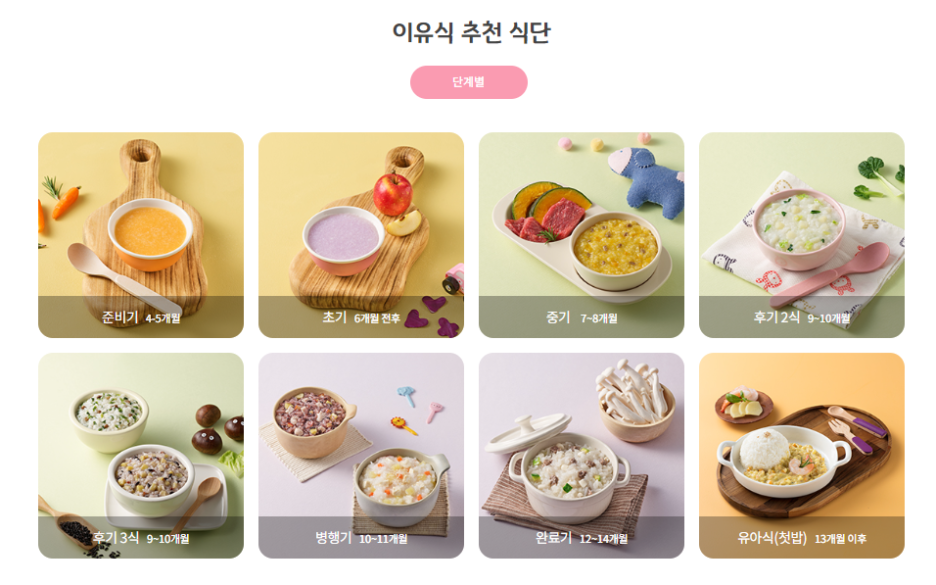View the 완료기 12~14개월 meal card
Image resolution: width=936 pixels, height=585 pixels.
pos(581,455)
